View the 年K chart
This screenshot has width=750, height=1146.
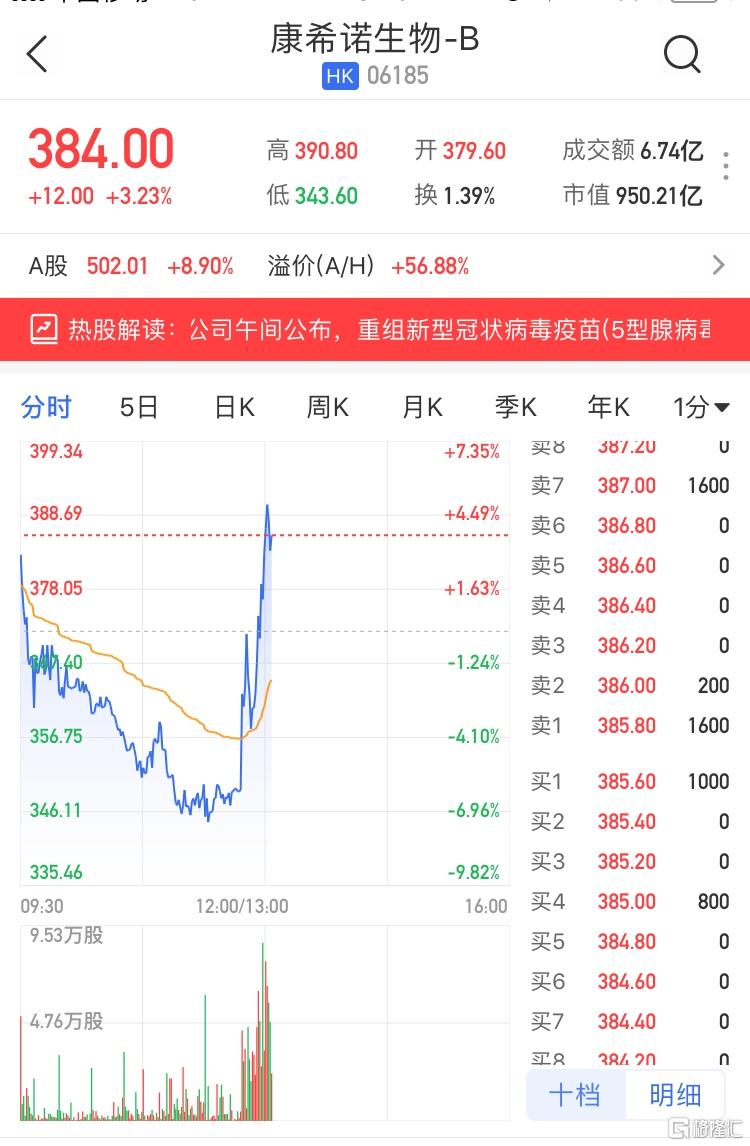pos(608,407)
